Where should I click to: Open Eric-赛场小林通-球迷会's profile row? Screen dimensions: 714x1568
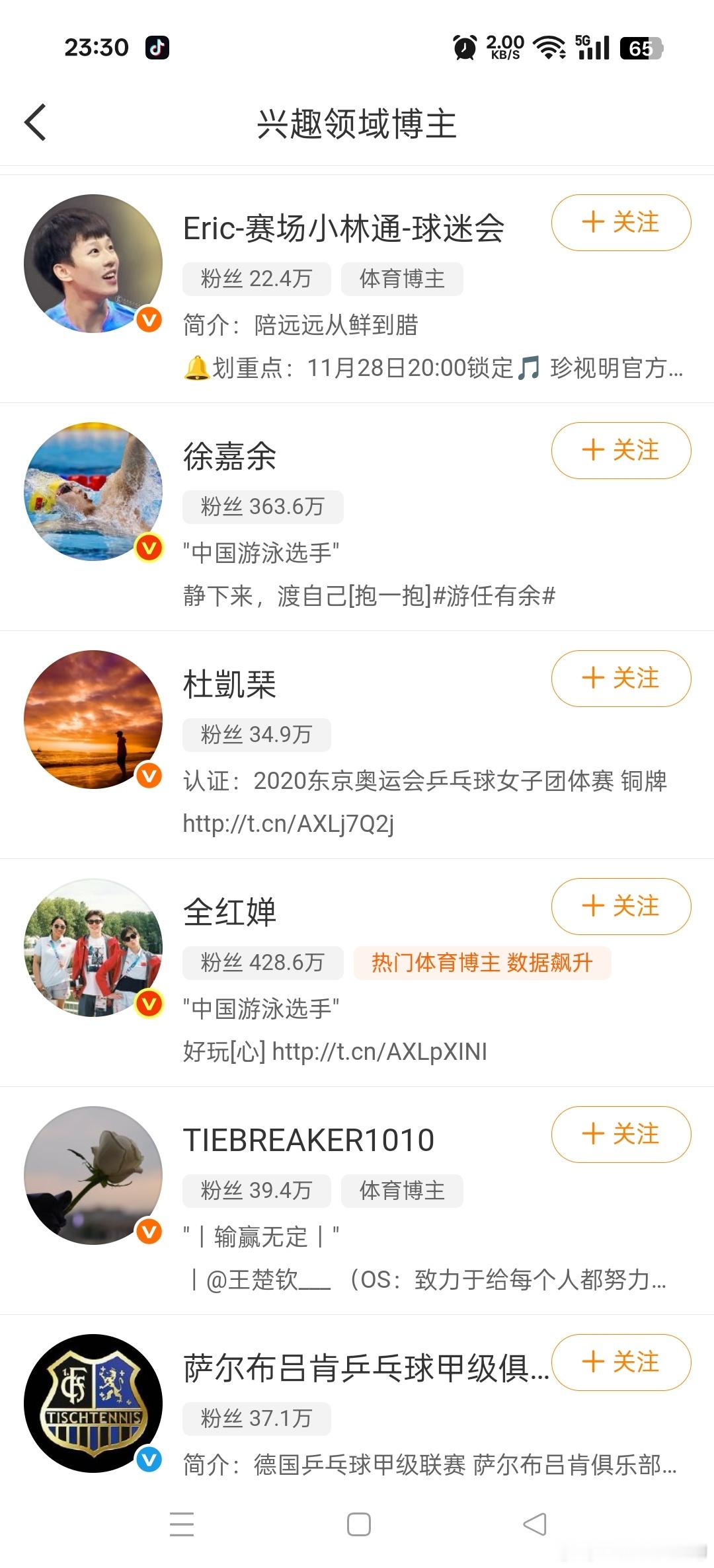pyautogui.click(x=344, y=229)
